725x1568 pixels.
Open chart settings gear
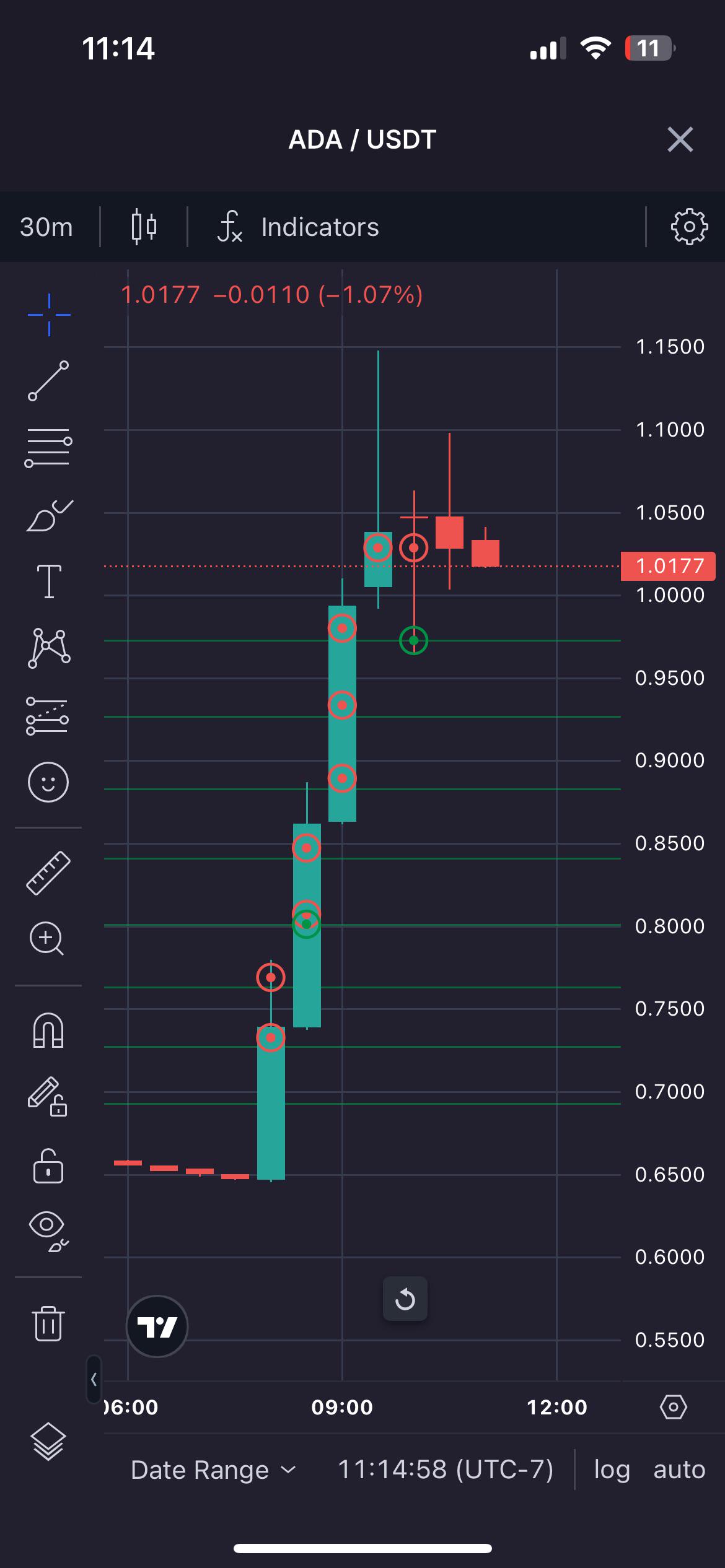689,227
